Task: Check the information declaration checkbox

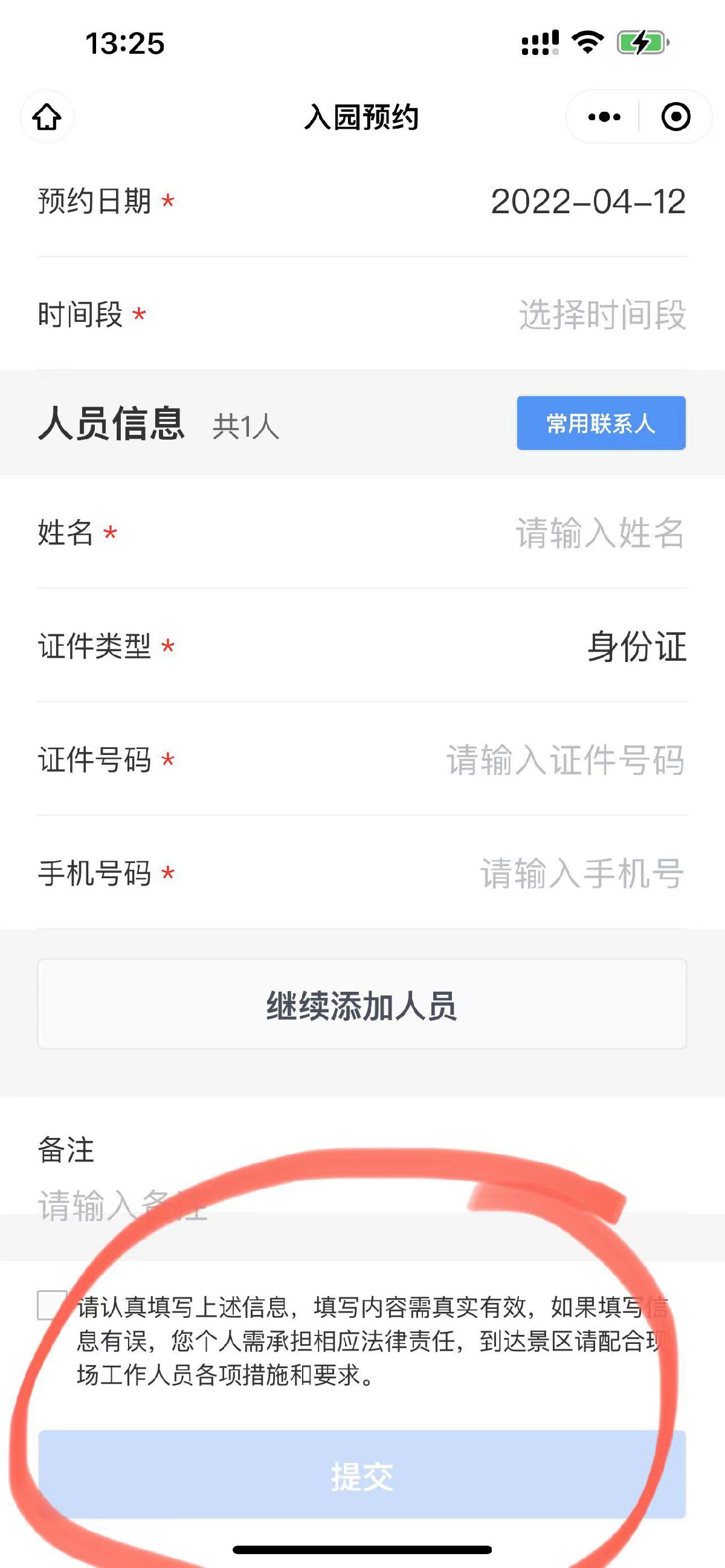Action: pyautogui.click(x=52, y=1305)
